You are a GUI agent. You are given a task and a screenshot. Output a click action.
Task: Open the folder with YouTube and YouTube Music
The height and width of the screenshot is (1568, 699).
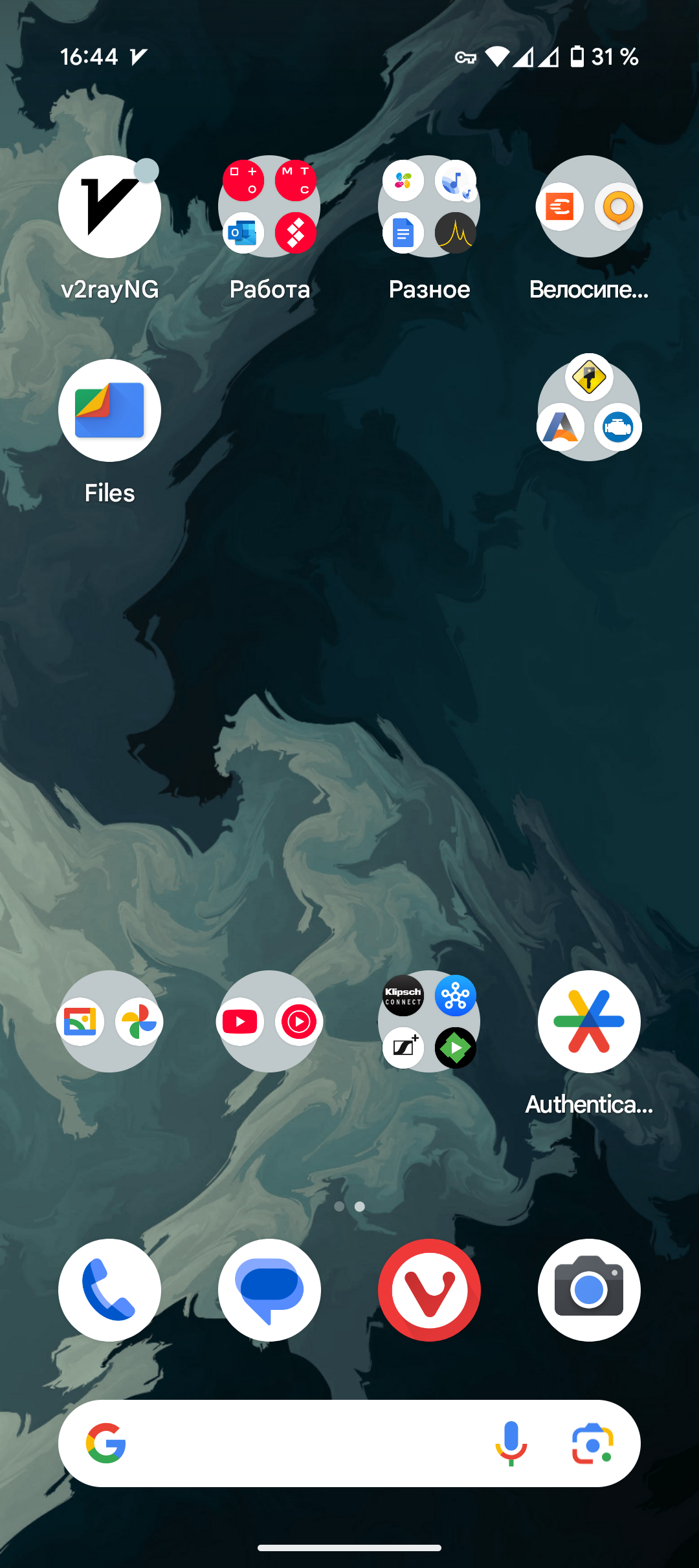point(269,1021)
